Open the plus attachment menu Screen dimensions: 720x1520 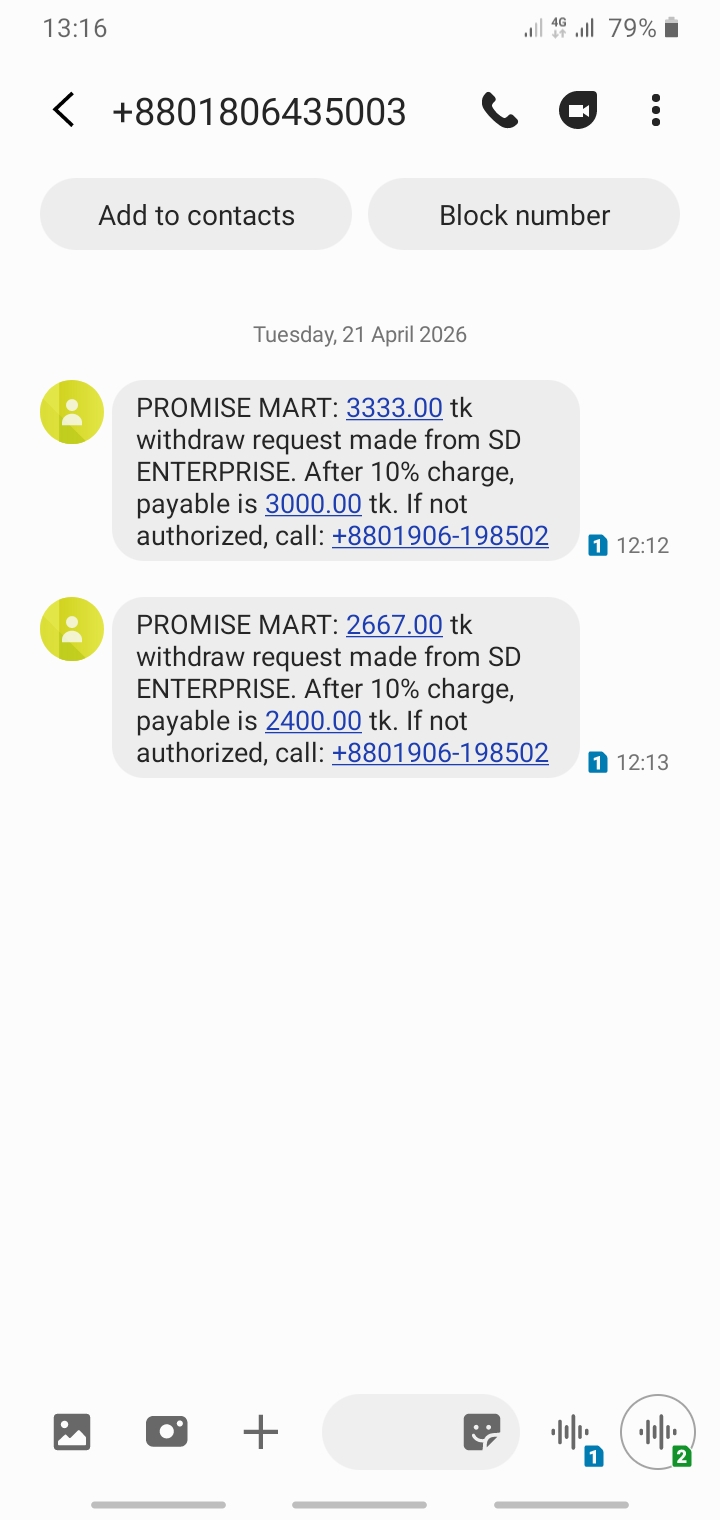point(260,1432)
